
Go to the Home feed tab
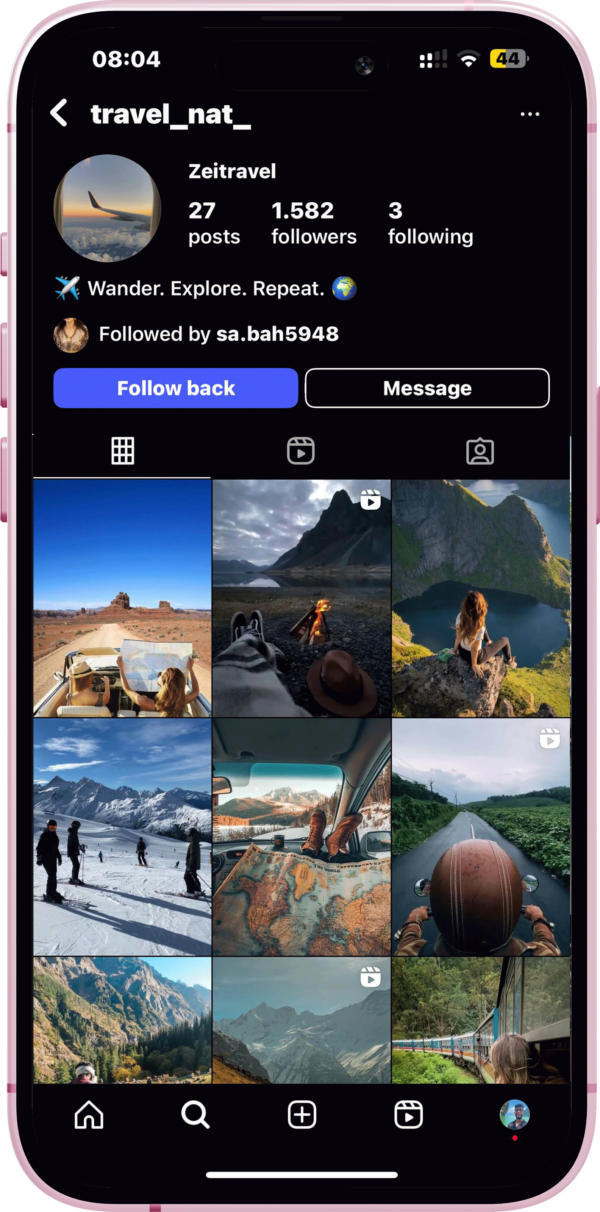coord(89,1114)
